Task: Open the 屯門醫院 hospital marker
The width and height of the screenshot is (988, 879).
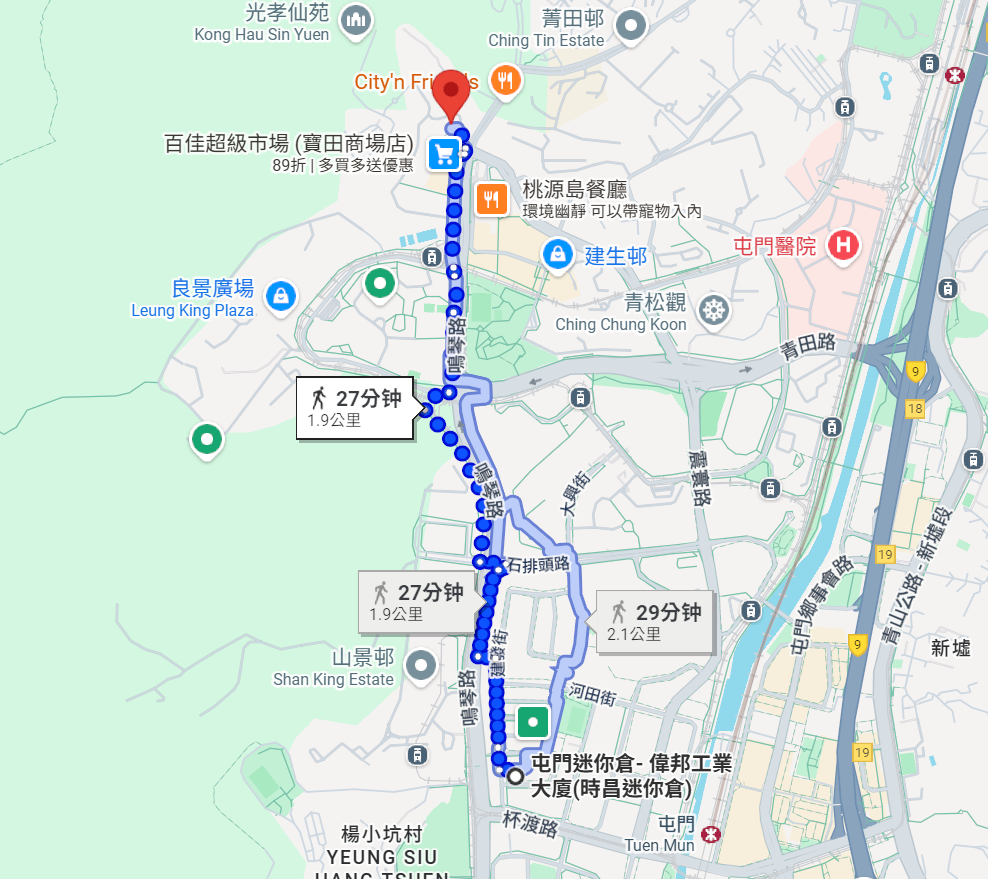Action: click(845, 245)
